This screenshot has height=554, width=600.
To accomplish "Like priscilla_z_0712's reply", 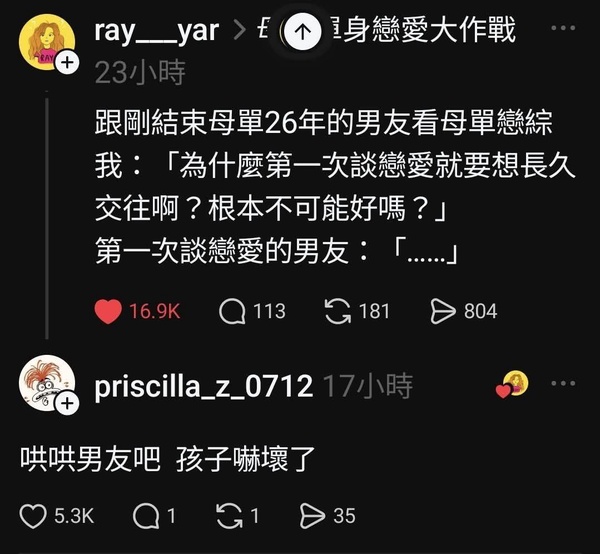I will [35, 516].
